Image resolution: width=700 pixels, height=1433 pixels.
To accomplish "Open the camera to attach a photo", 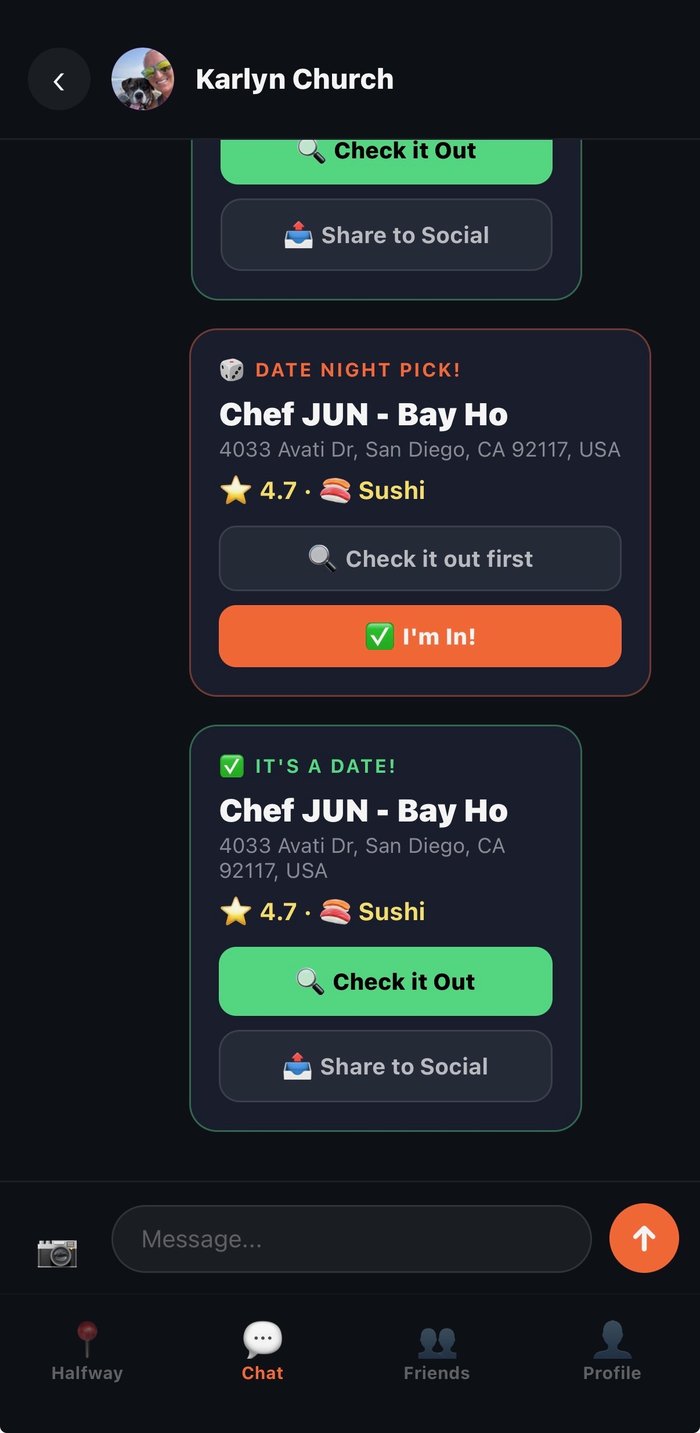I will coord(57,1252).
